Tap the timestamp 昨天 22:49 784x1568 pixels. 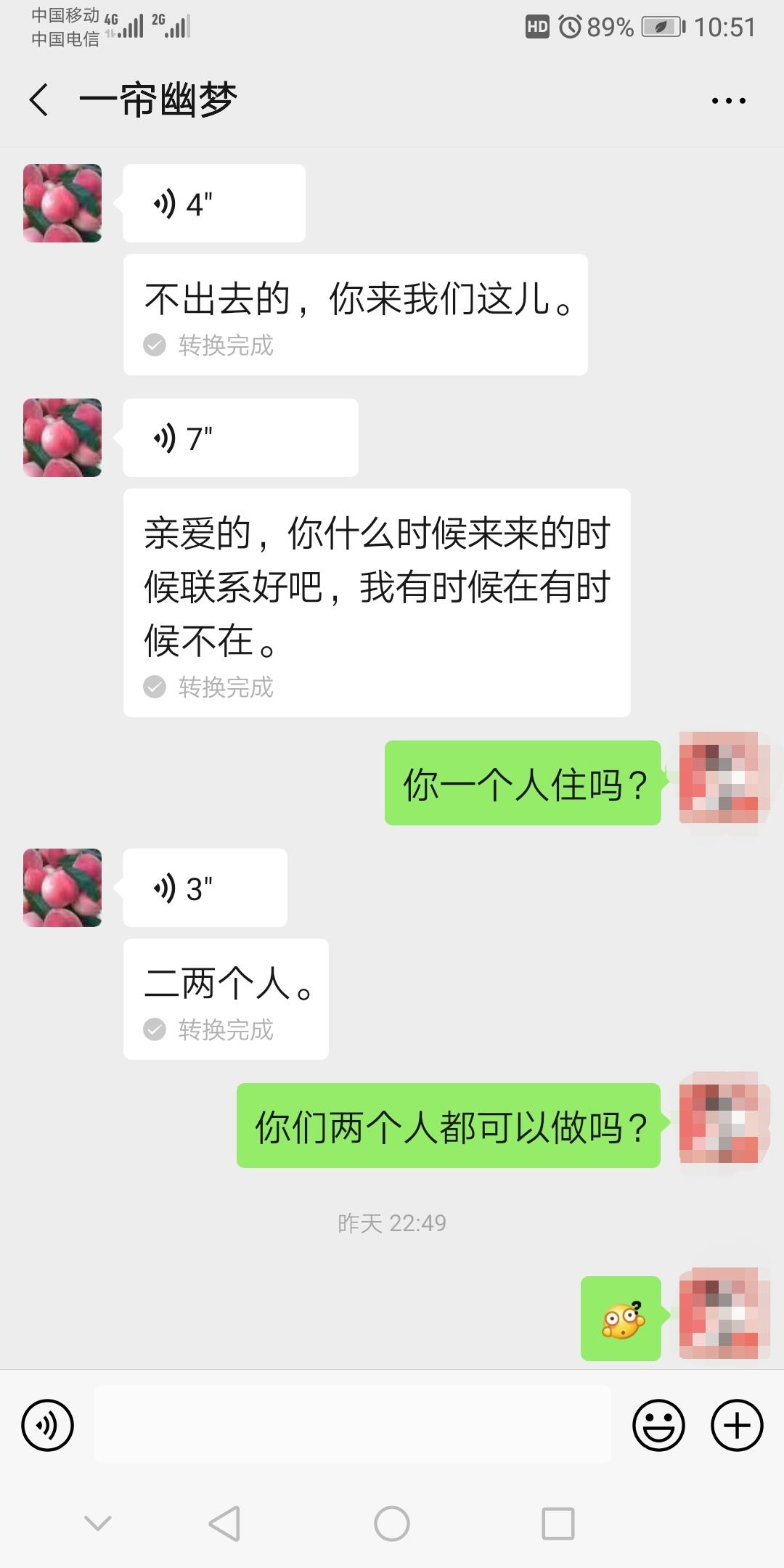[392, 1223]
